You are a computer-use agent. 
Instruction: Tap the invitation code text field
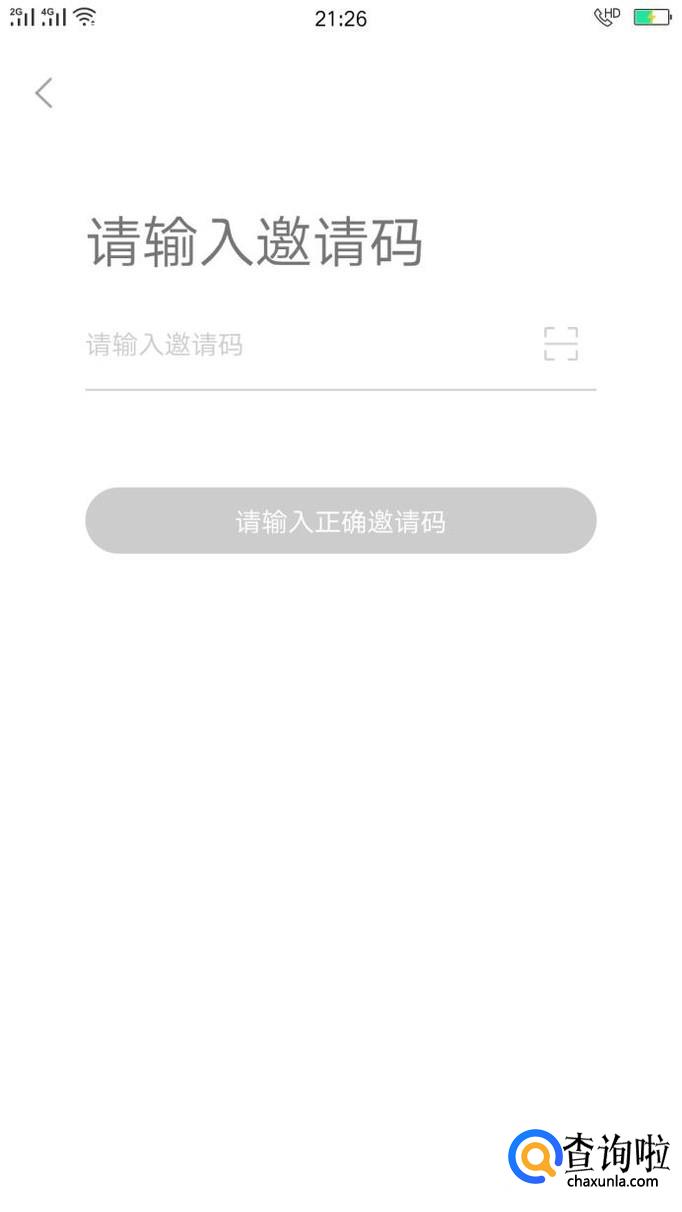coord(310,346)
